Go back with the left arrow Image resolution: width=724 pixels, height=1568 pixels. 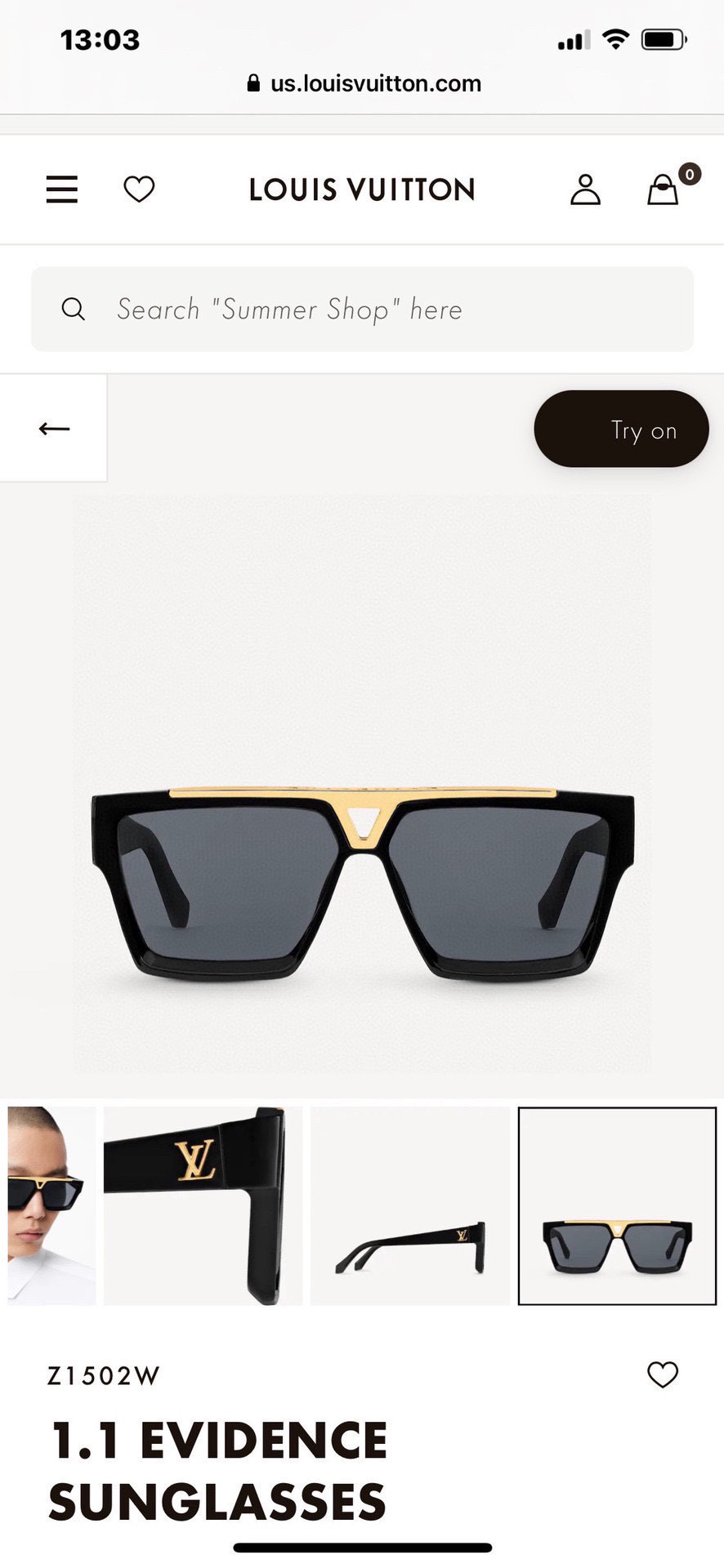tap(54, 429)
